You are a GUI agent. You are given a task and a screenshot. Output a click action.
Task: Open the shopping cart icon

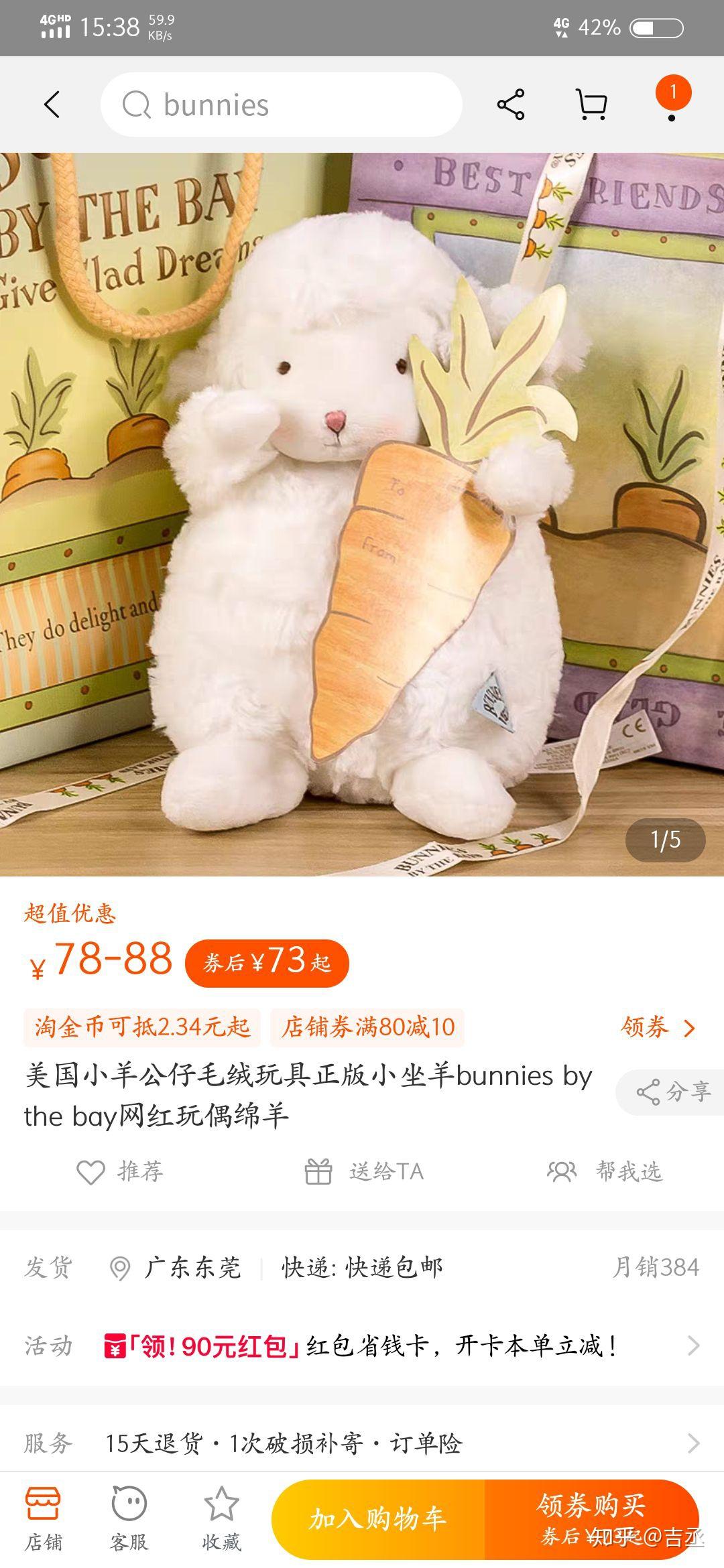pyautogui.click(x=591, y=105)
